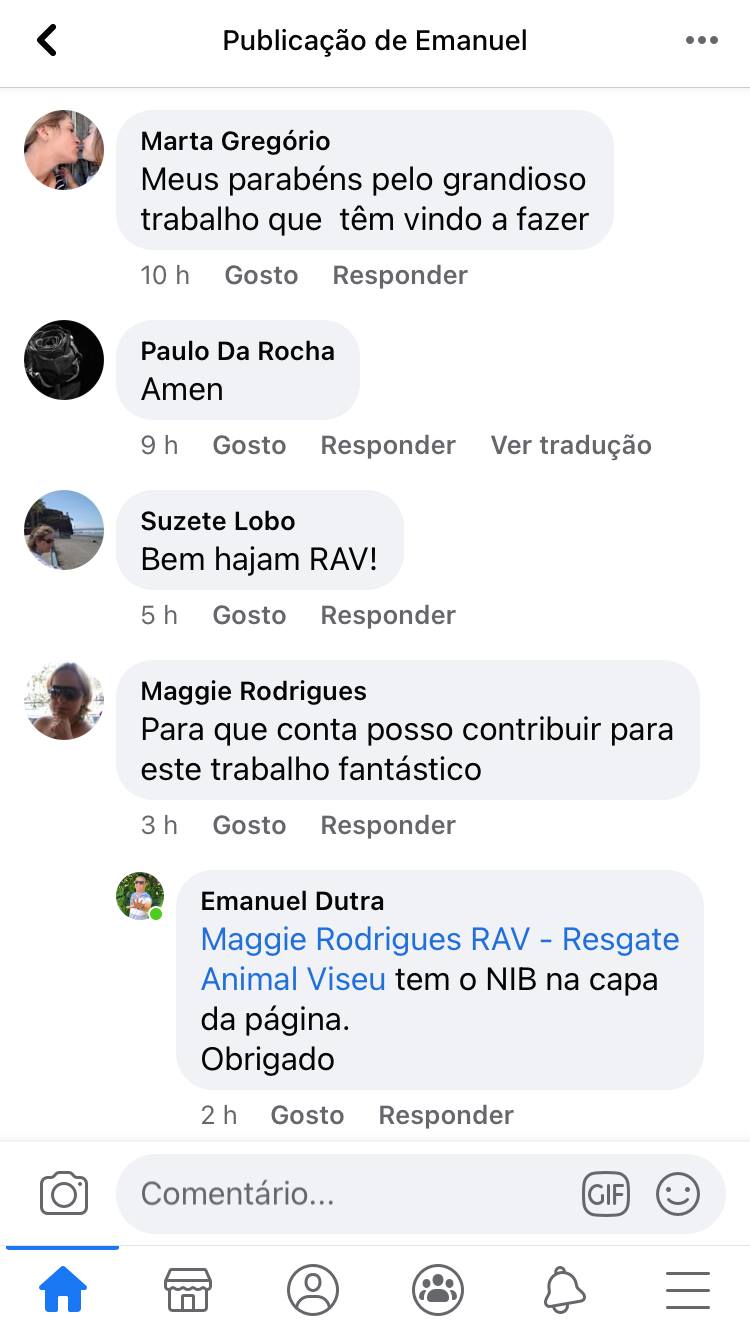The height and width of the screenshot is (1334, 750).
Task: Switch to the Marketplace tab
Action: point(188,1290)
